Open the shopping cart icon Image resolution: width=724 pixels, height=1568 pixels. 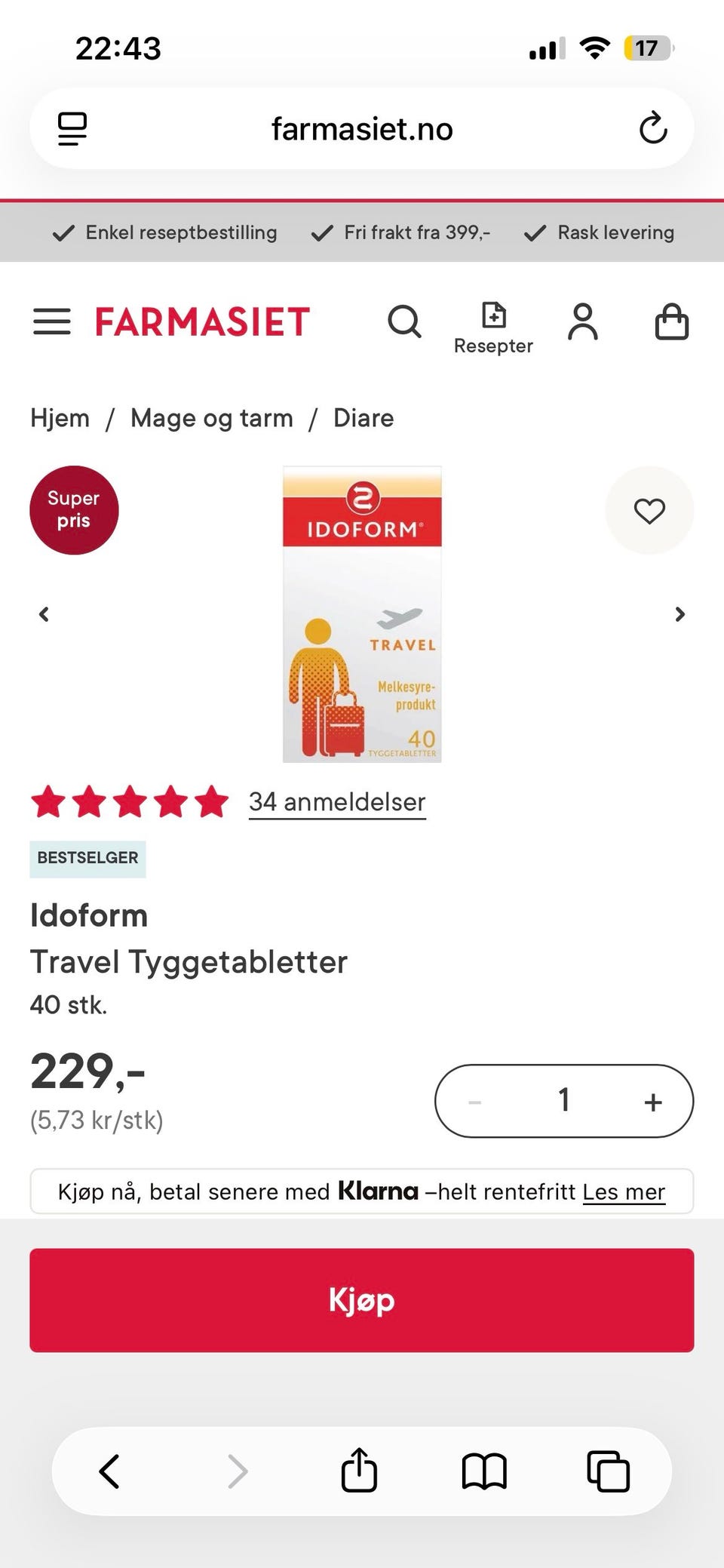672,322
